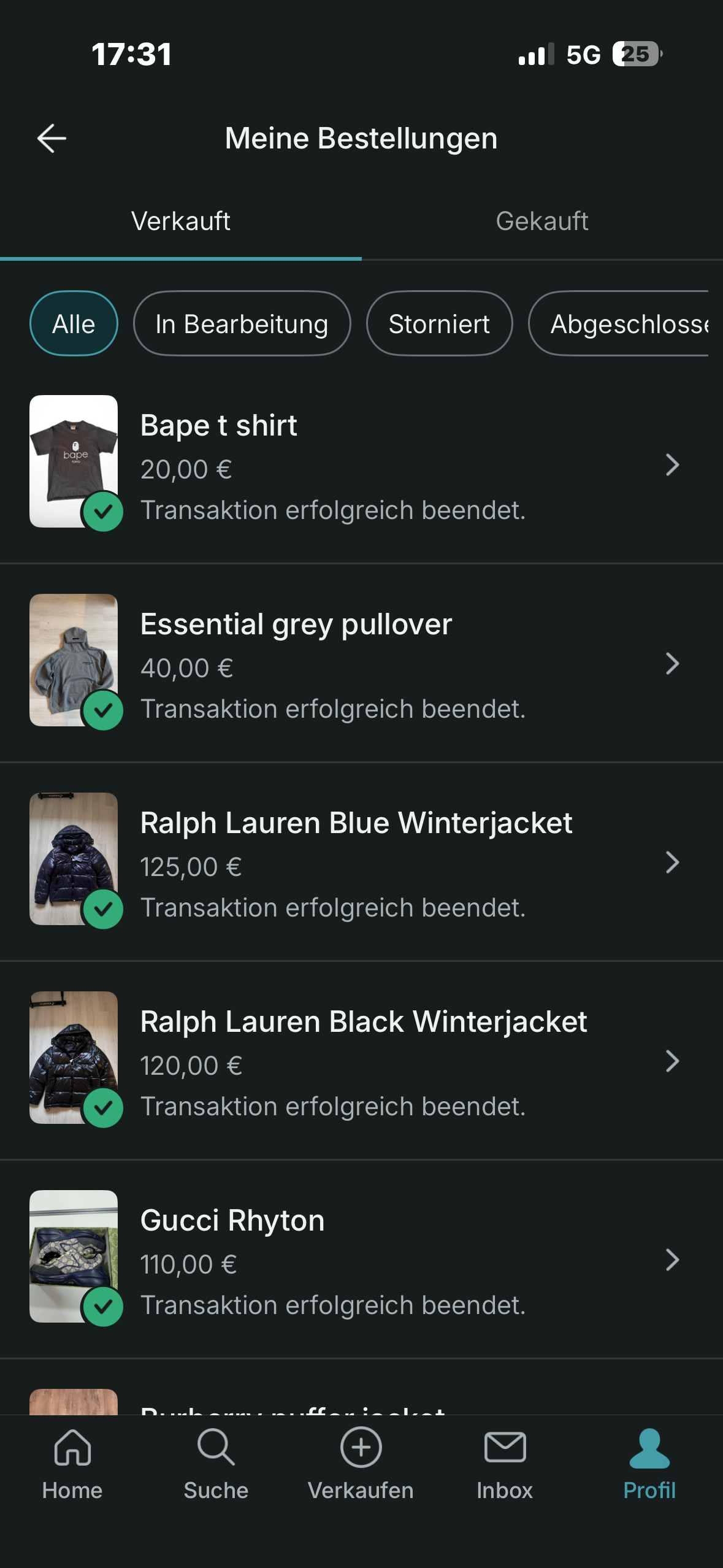The image size is (723, 1568).
Task: Open the Suche tab
Action: (216, 1463)
